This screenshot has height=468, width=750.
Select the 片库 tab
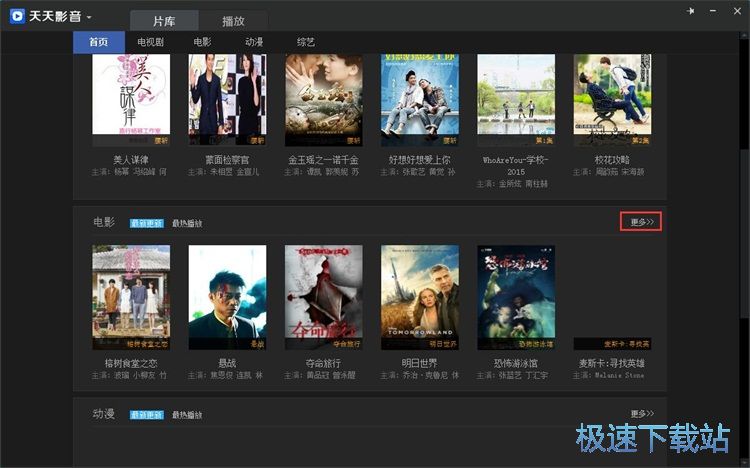pyautogui.click(x=164, y=21)
